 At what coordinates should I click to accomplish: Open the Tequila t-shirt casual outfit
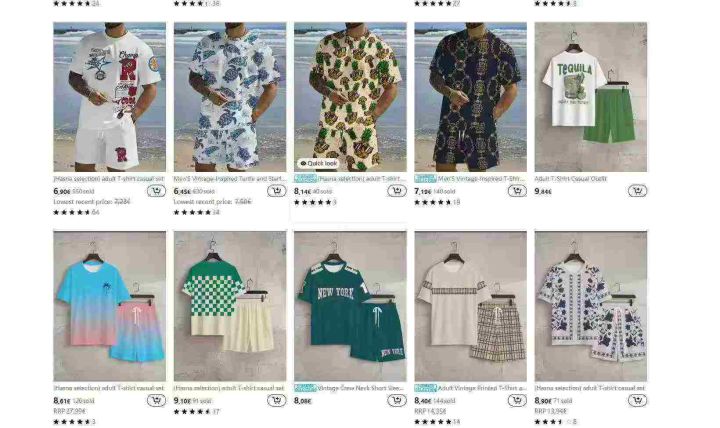[590, 97]
